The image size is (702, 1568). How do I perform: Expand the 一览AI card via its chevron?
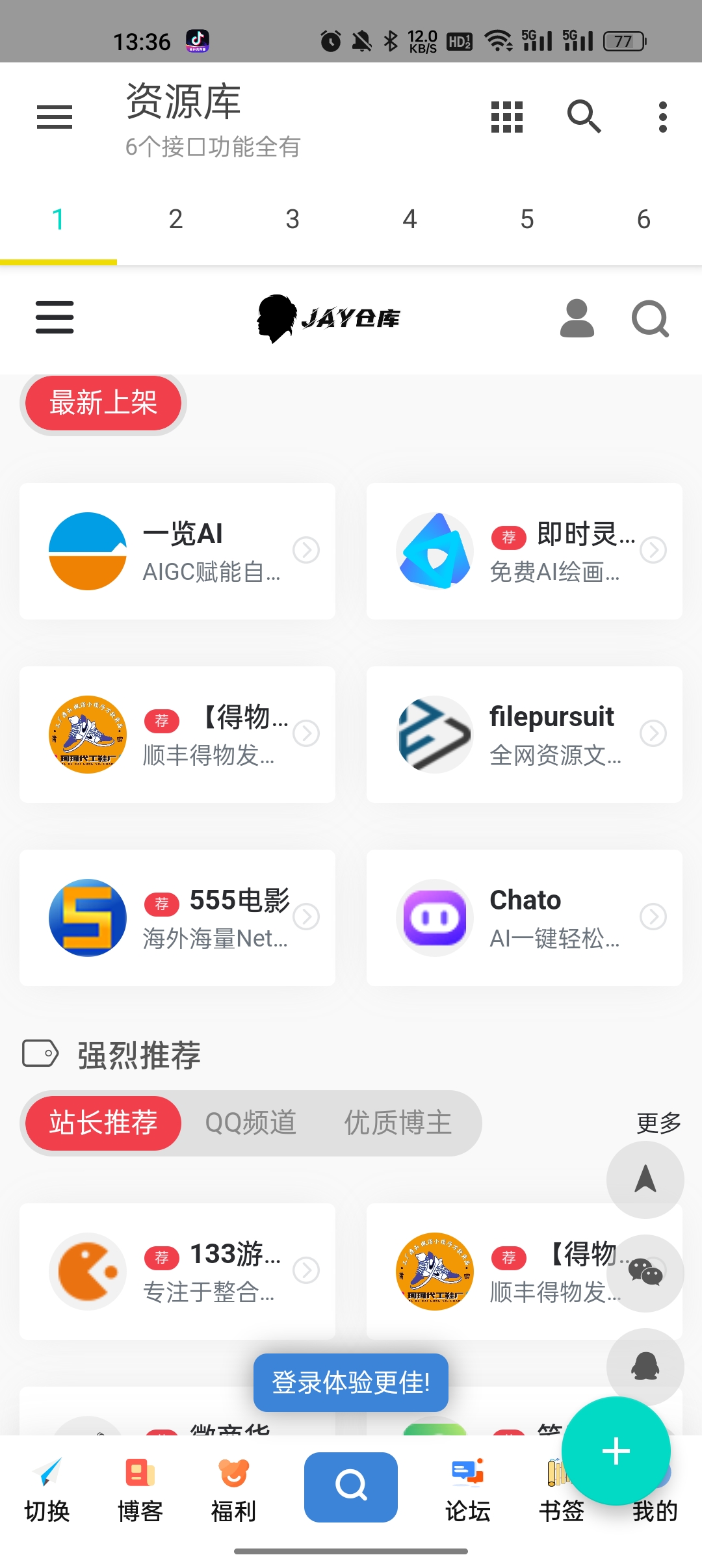tap(305, 550)
